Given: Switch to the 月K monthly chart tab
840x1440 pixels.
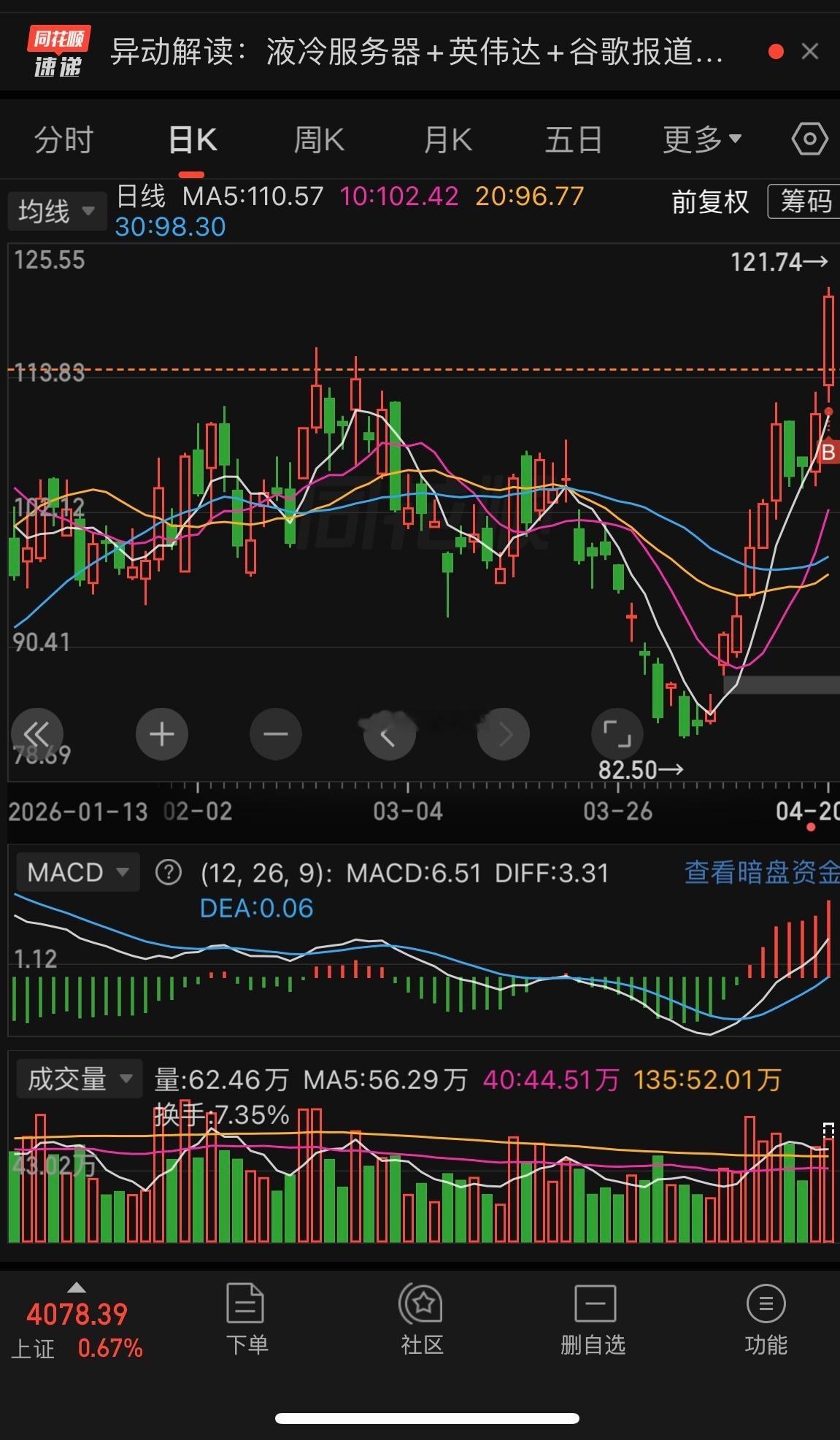Looking at the screenshot, I should [x=447, y=139].
